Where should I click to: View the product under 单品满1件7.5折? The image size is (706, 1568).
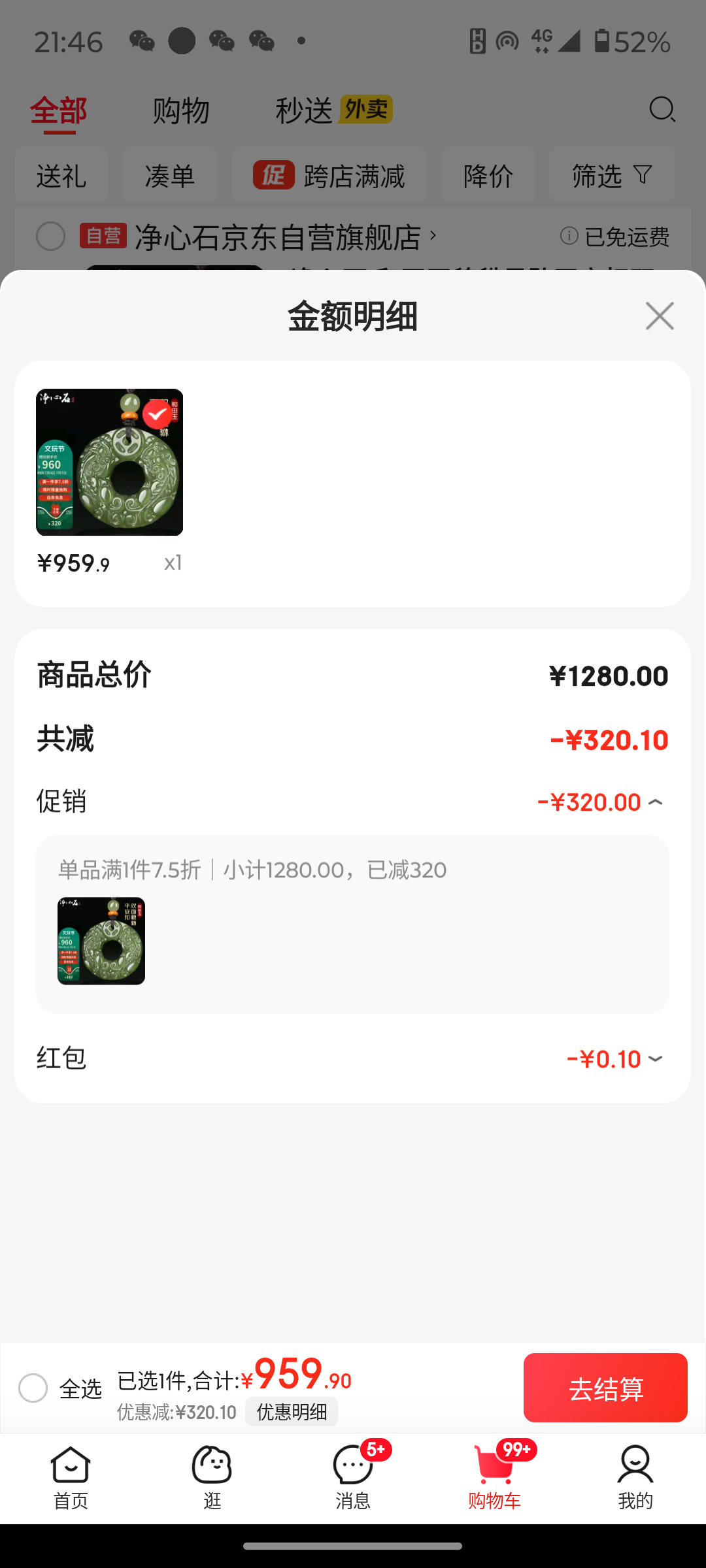[101, 941]
